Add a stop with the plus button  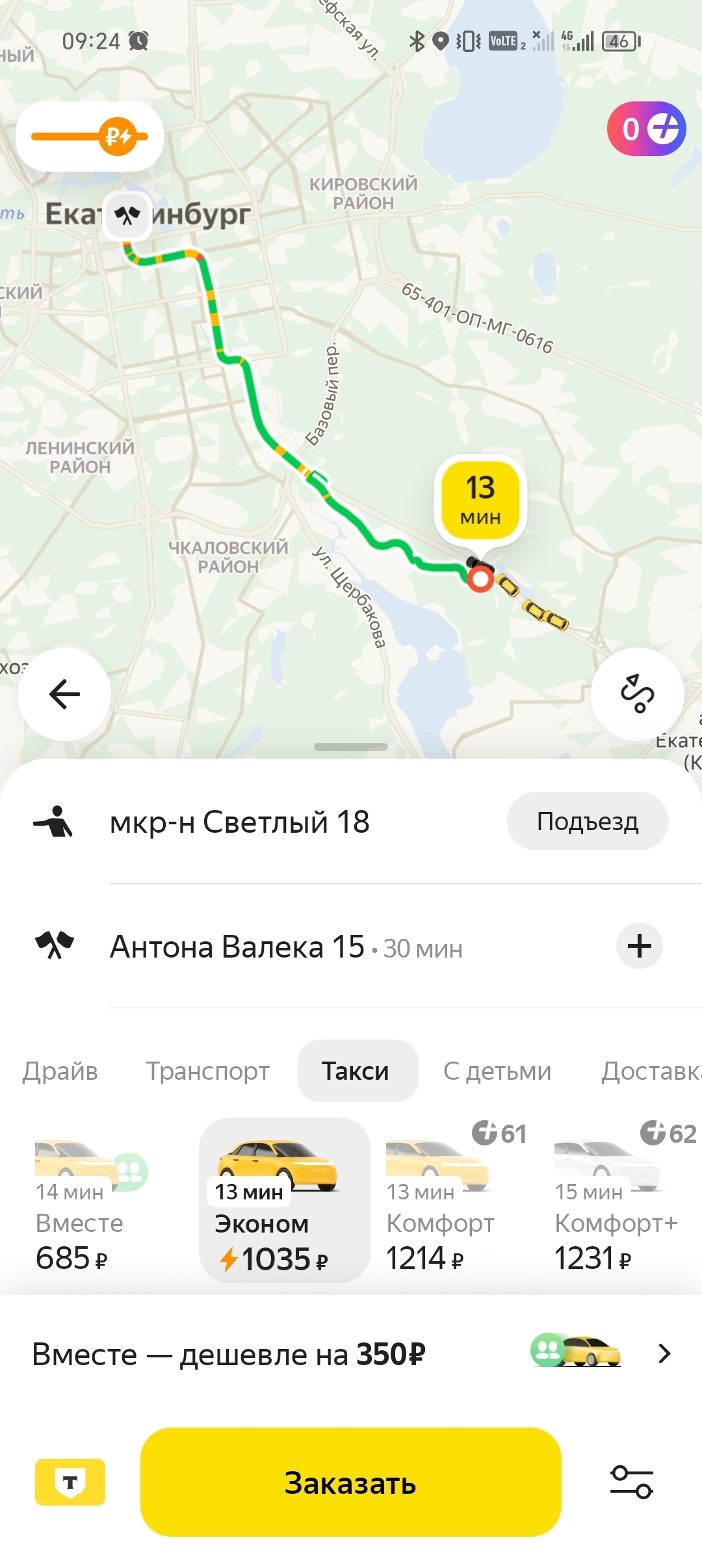pyautogui.click(x=640, y=946)
